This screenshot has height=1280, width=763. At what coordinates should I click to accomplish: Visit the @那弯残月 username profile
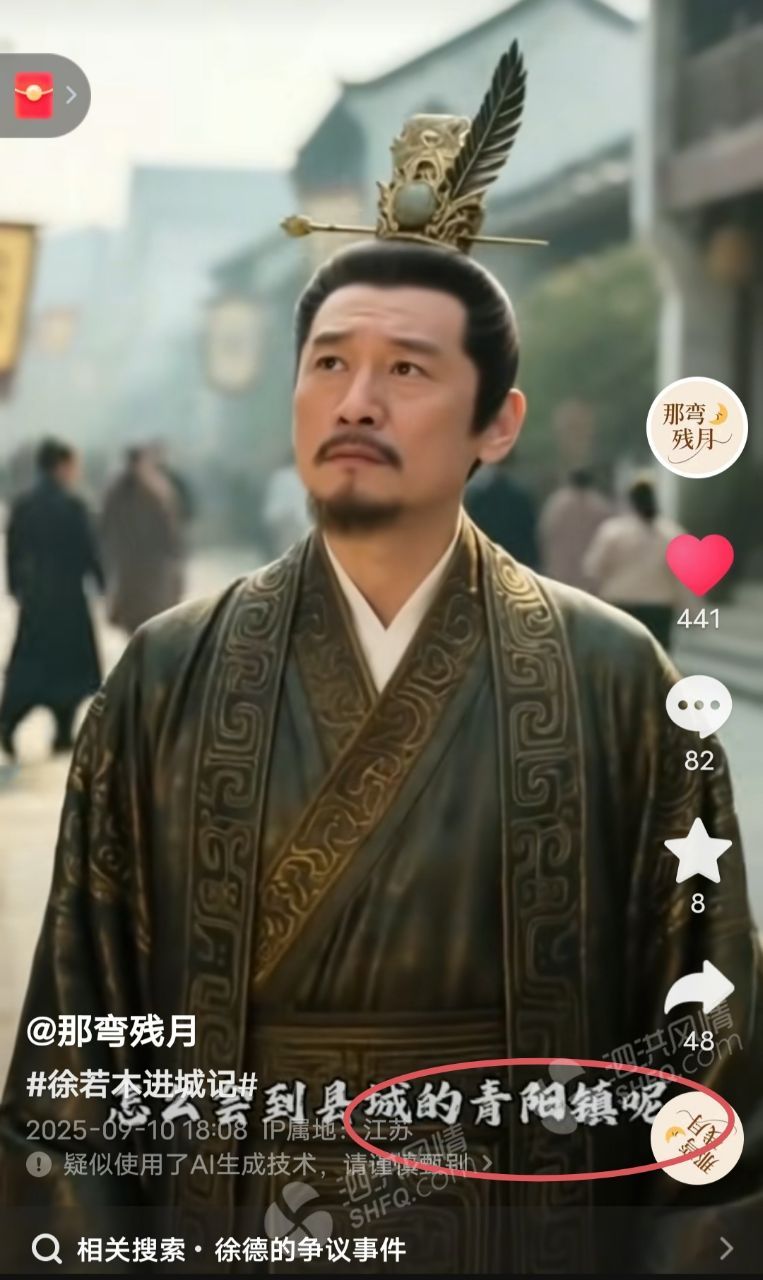point(112,1031)
